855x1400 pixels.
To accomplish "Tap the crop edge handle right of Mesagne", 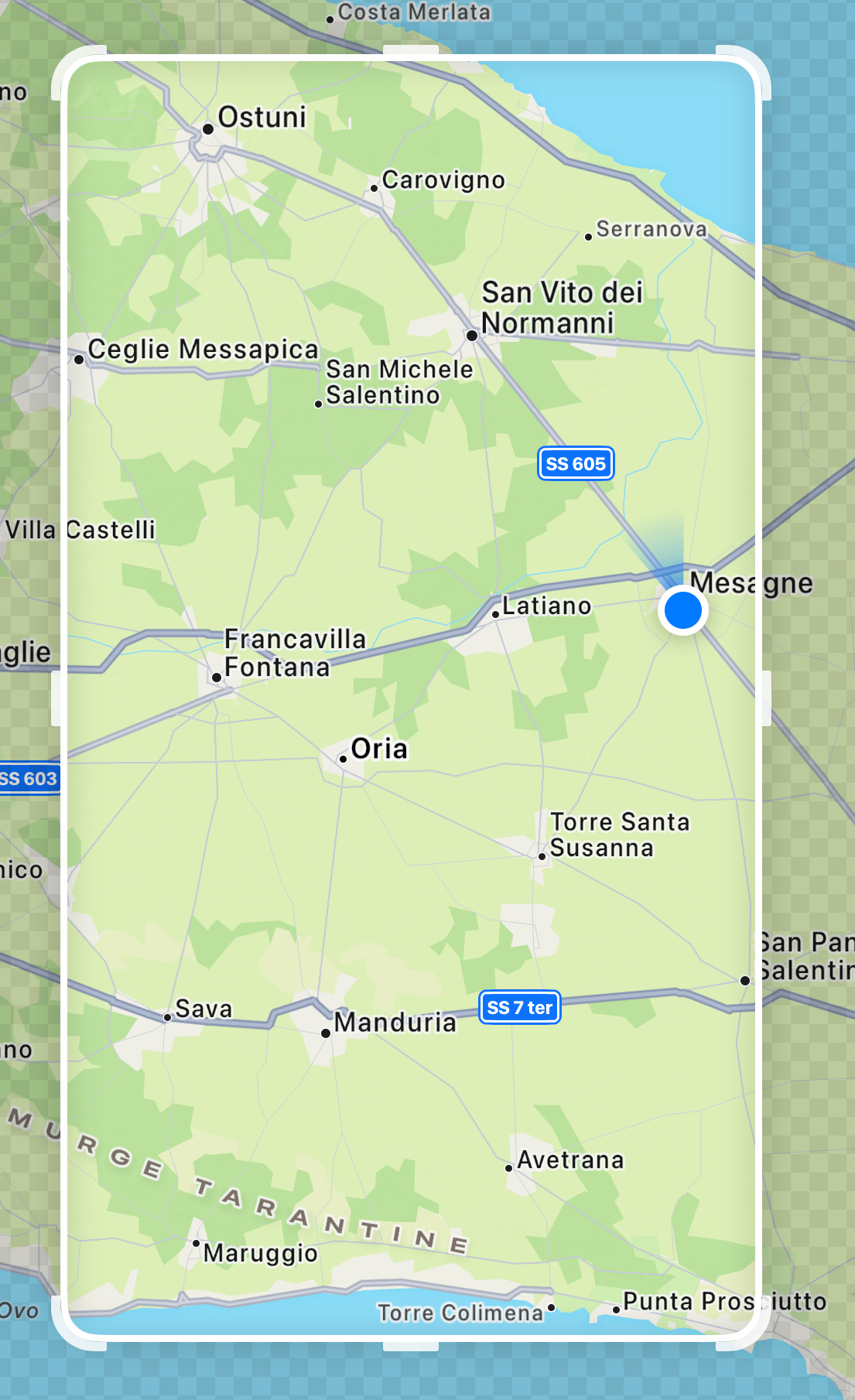I will tap(766, 698).
